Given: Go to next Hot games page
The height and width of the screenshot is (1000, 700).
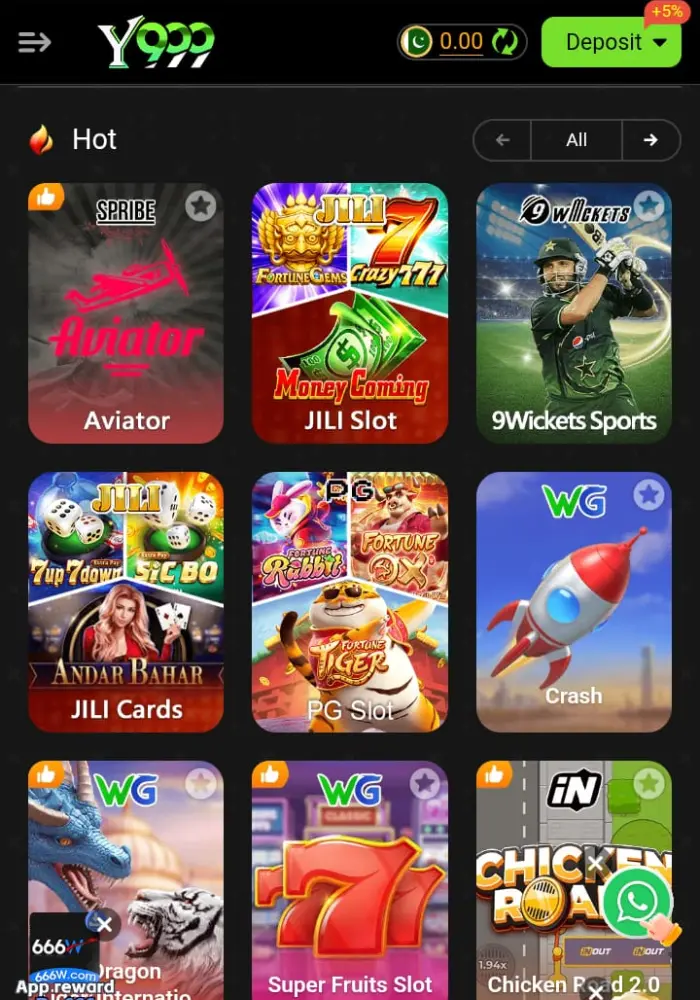Looking at the screenshot, I should coord(650,140).
